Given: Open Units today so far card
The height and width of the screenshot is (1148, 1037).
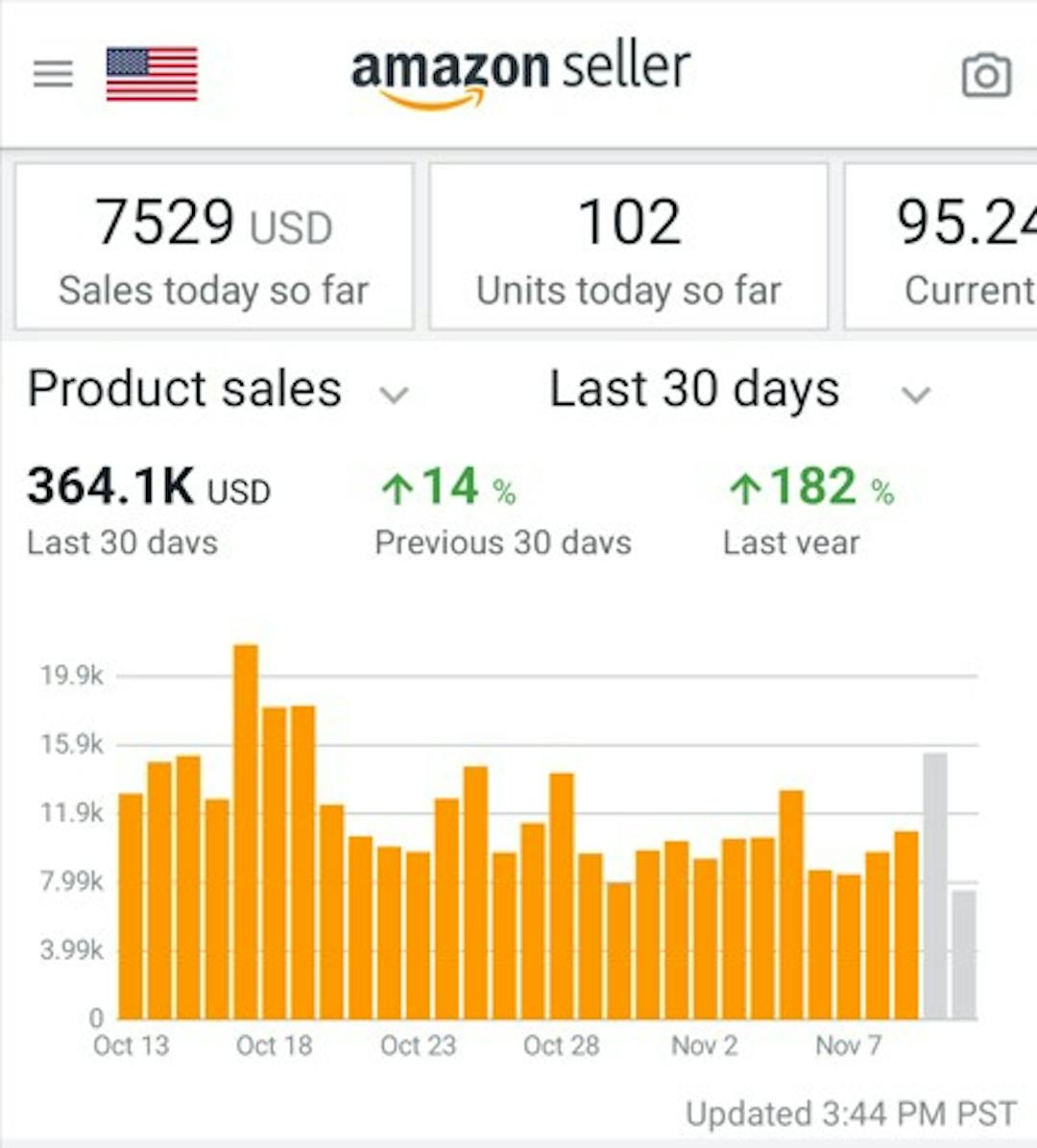Looking at the screenshot, I should 629,247.
